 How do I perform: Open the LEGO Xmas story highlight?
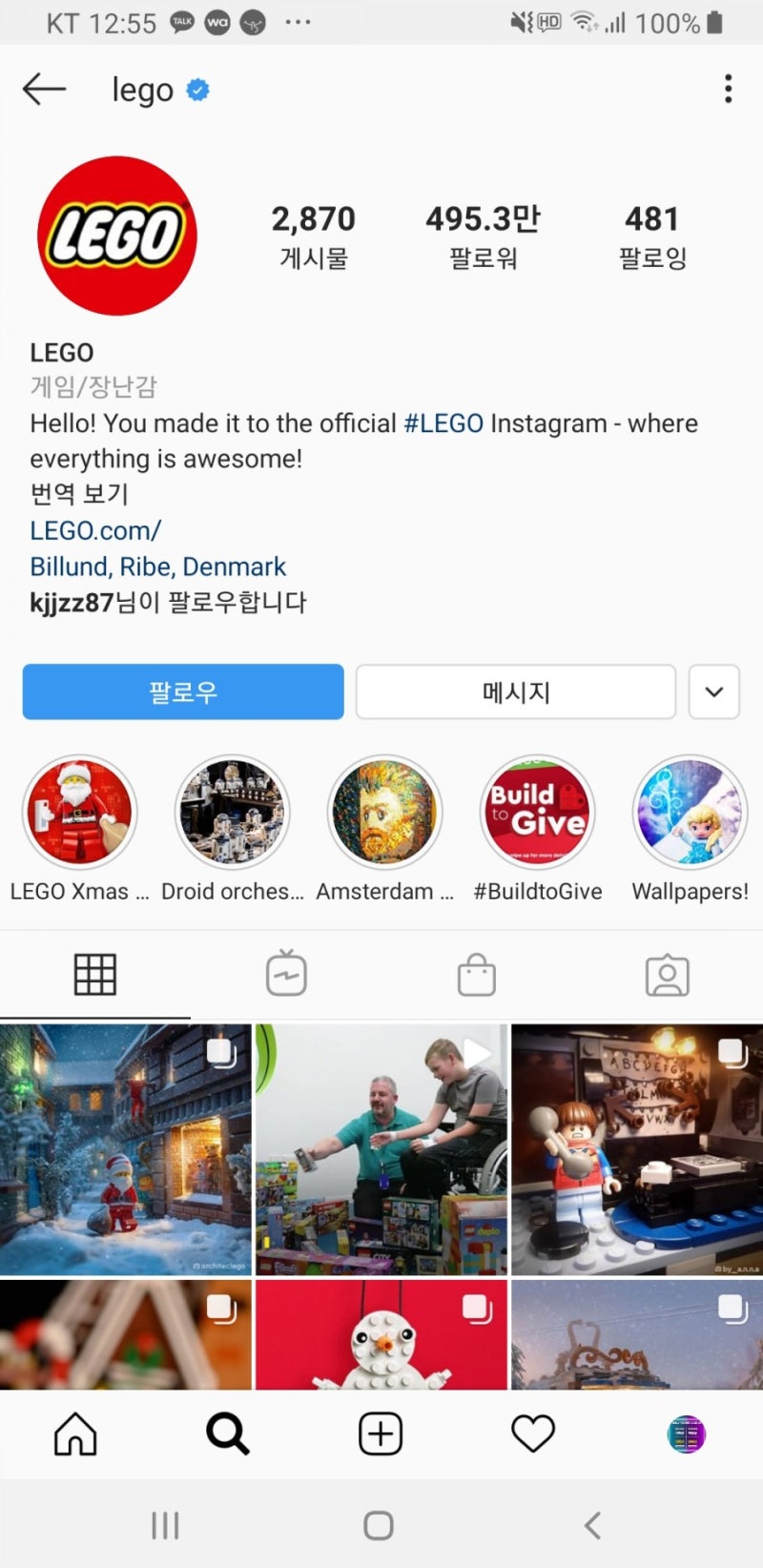tap(80, 812)
